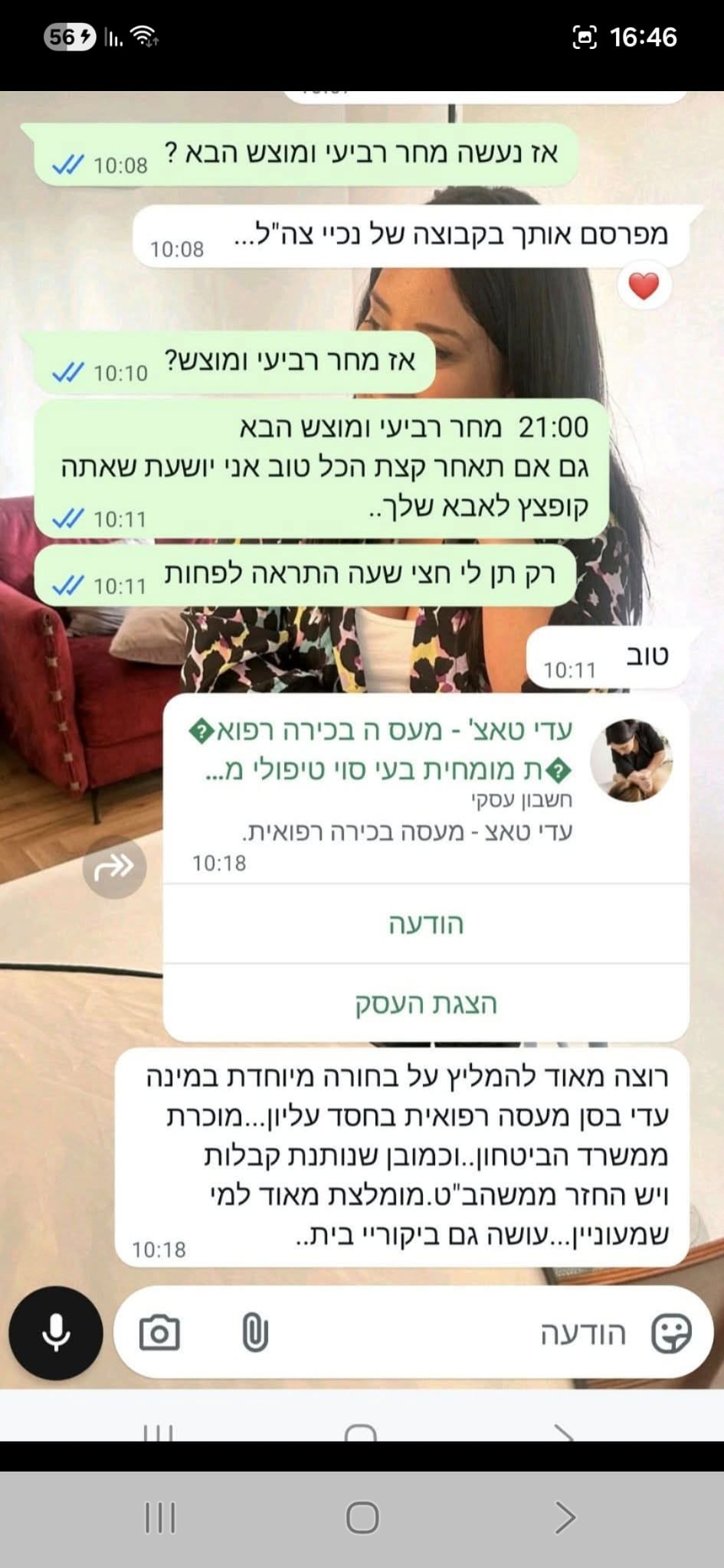The image size is (724, 1568).
Task: Tap הצגת העסק to view the business
Action: [x=426, y=1003]
